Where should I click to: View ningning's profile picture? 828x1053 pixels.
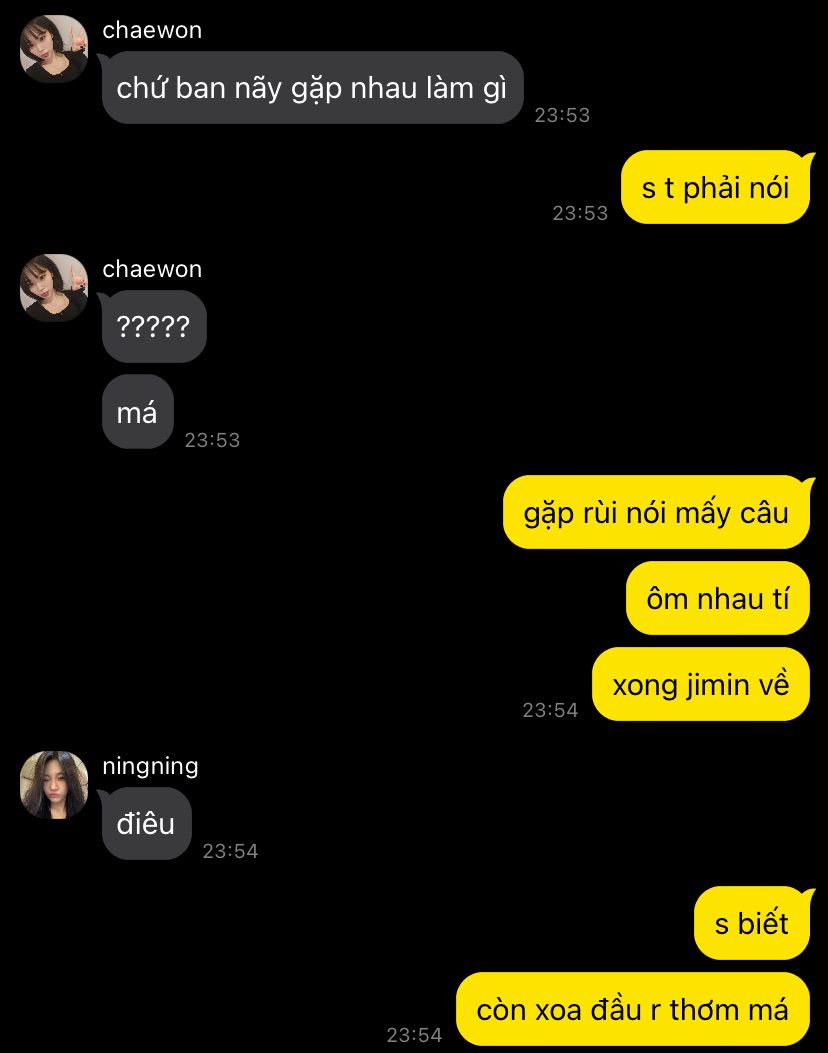click(x=54, y=785)
